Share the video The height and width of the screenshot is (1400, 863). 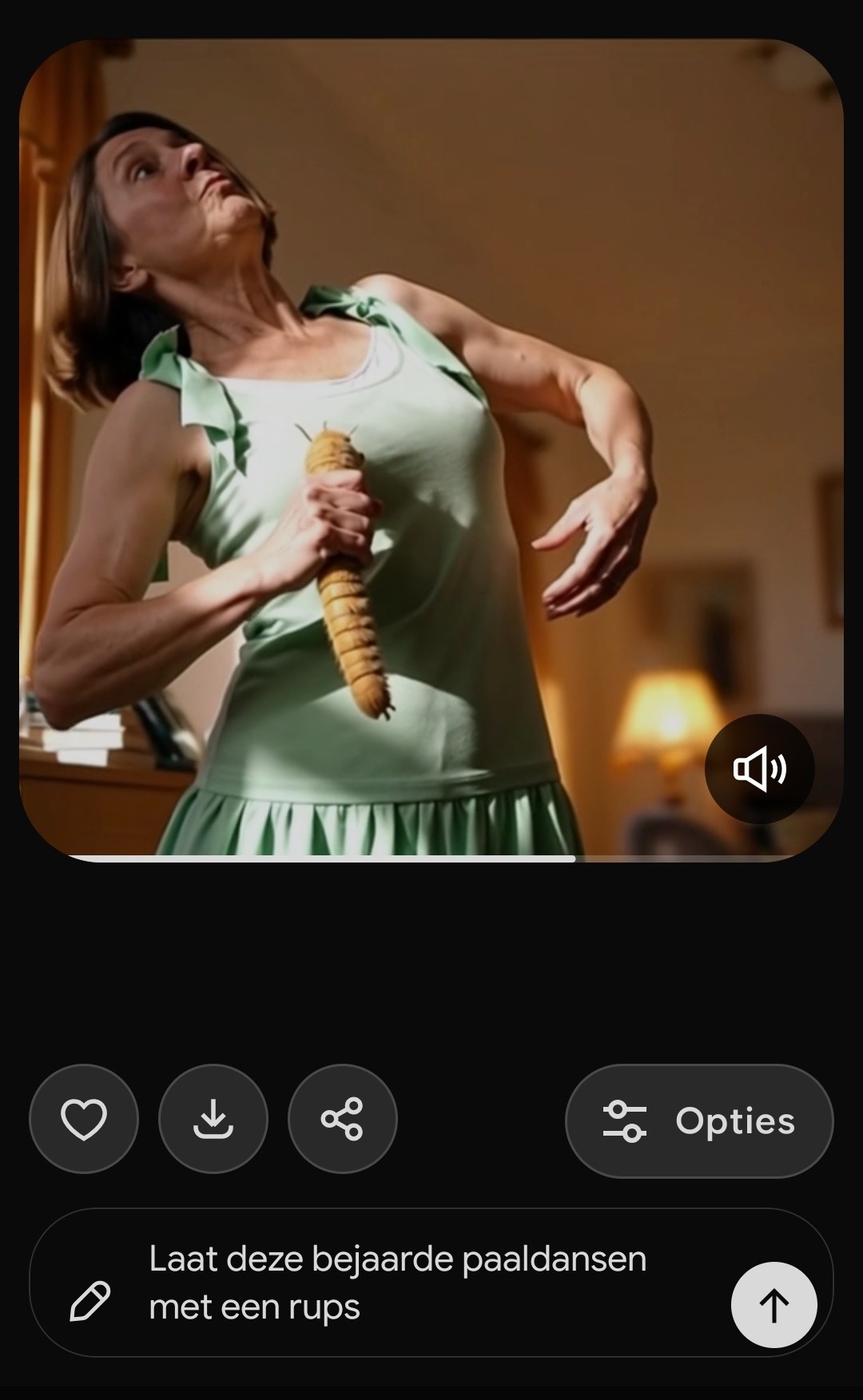pos(342,1119)
